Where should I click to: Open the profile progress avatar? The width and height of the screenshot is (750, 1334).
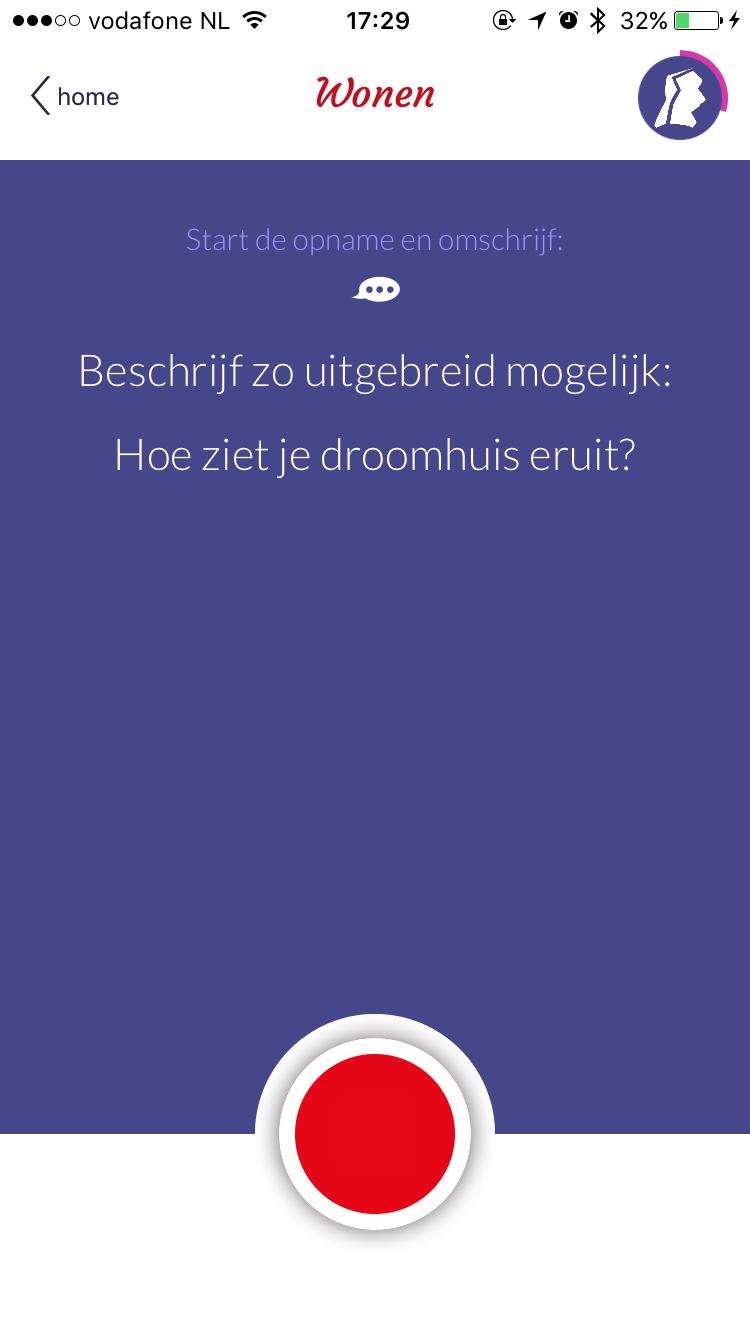coord(682,96)
